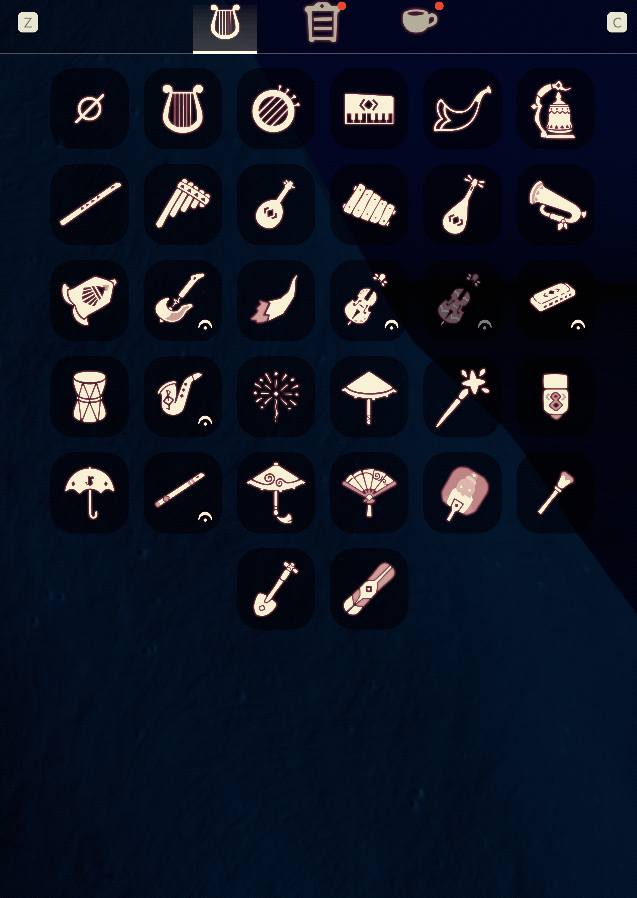637x898 pixels.
Task: Select the shovel item
Action: (x=276, y=588)
